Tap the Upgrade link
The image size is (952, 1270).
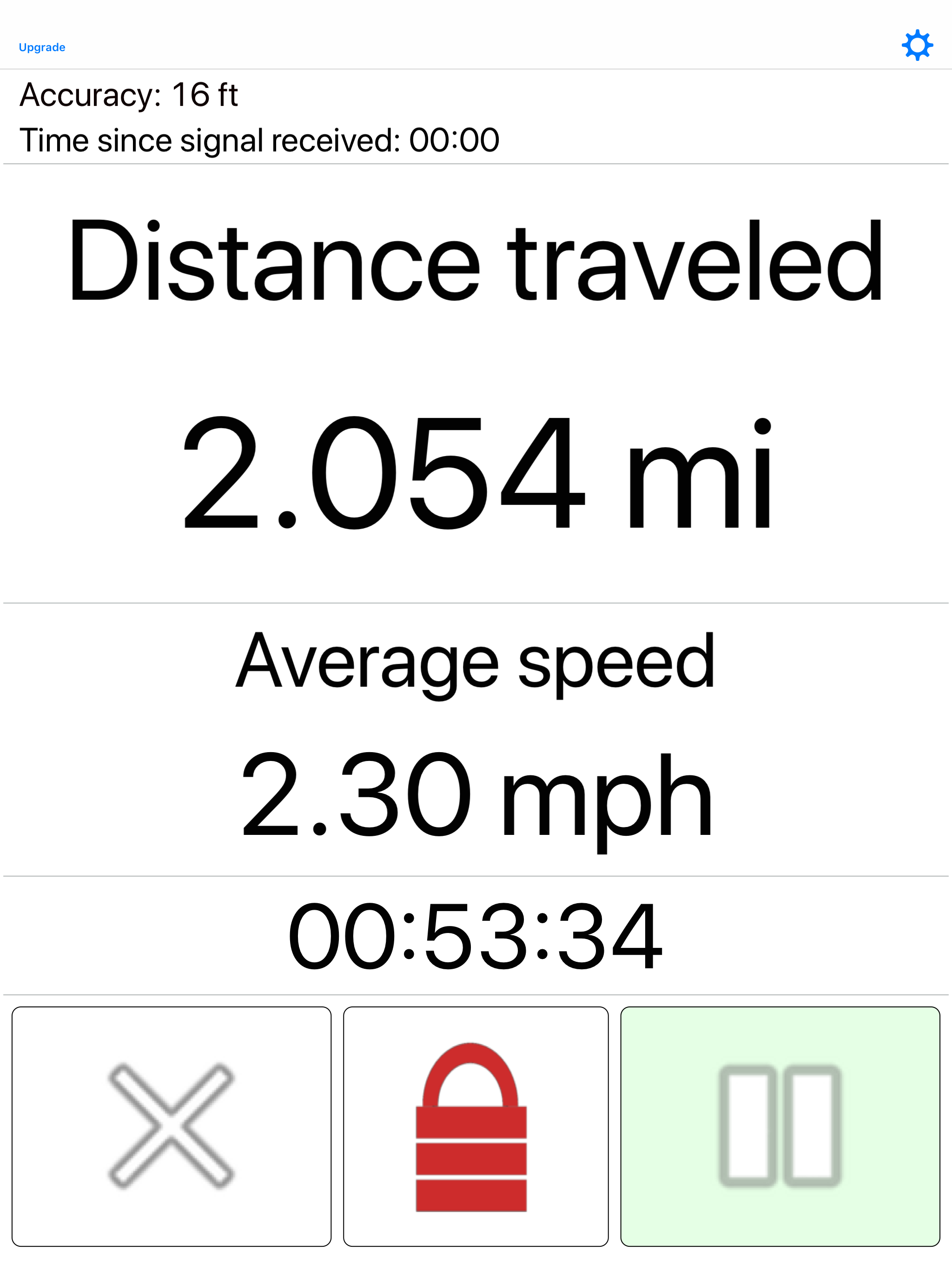[42, 47]
